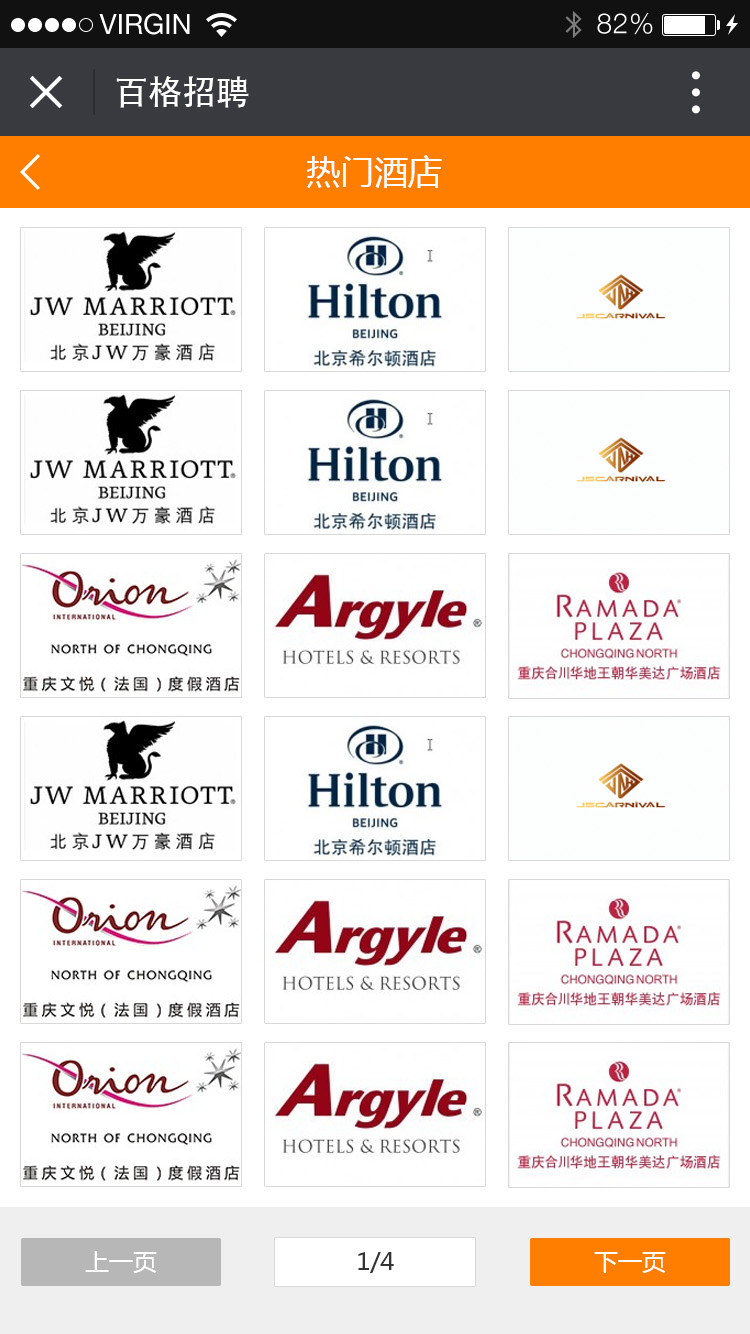750x1334 pixels.
Task: Open the bottommost Orion 重庆文悦度假酒店 tile
Action: (x=131, y=1114)
